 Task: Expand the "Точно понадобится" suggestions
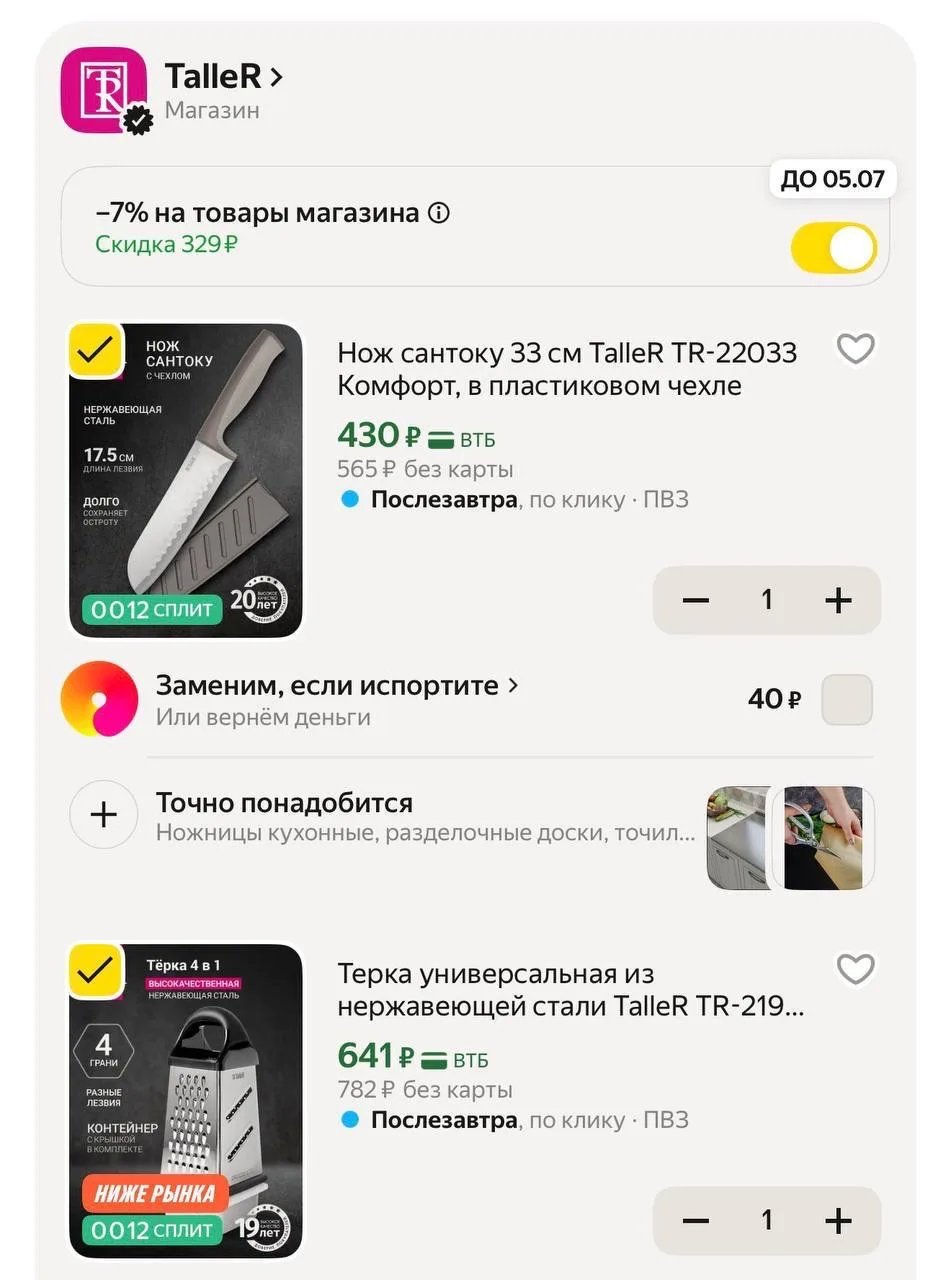click(103, 815)
